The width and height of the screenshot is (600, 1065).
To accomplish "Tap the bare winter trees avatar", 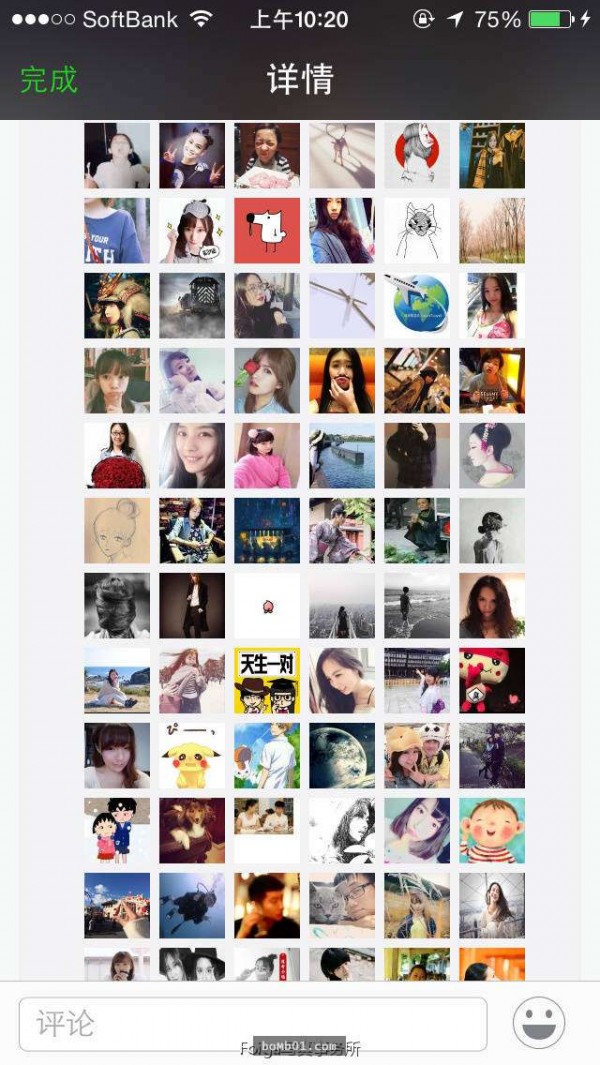I will [492, 231].
